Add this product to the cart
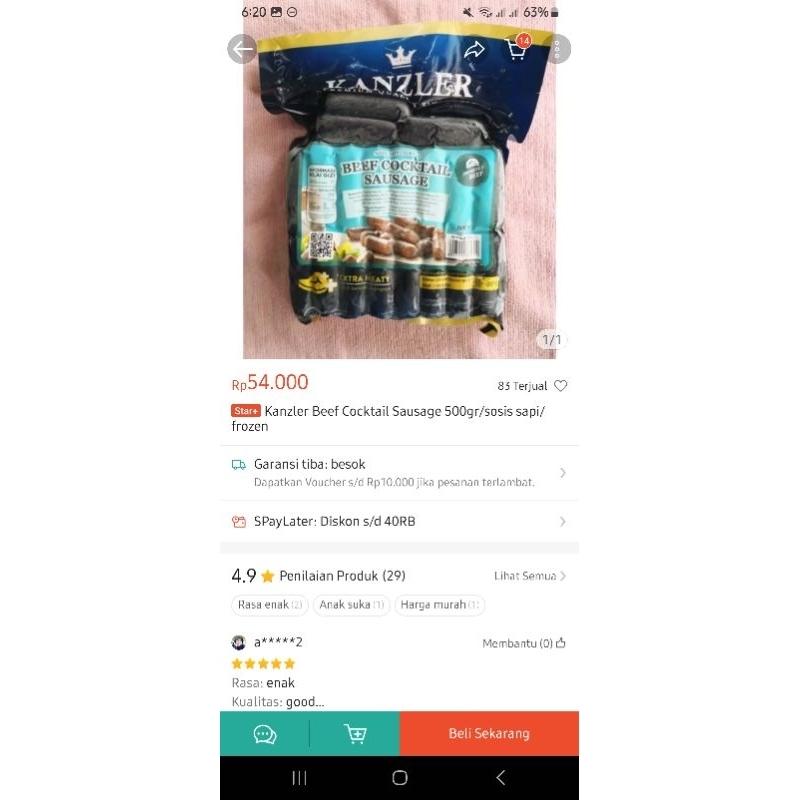Image resolution: width=800 pixels, height=800 pixels. (x=355, y=734)
